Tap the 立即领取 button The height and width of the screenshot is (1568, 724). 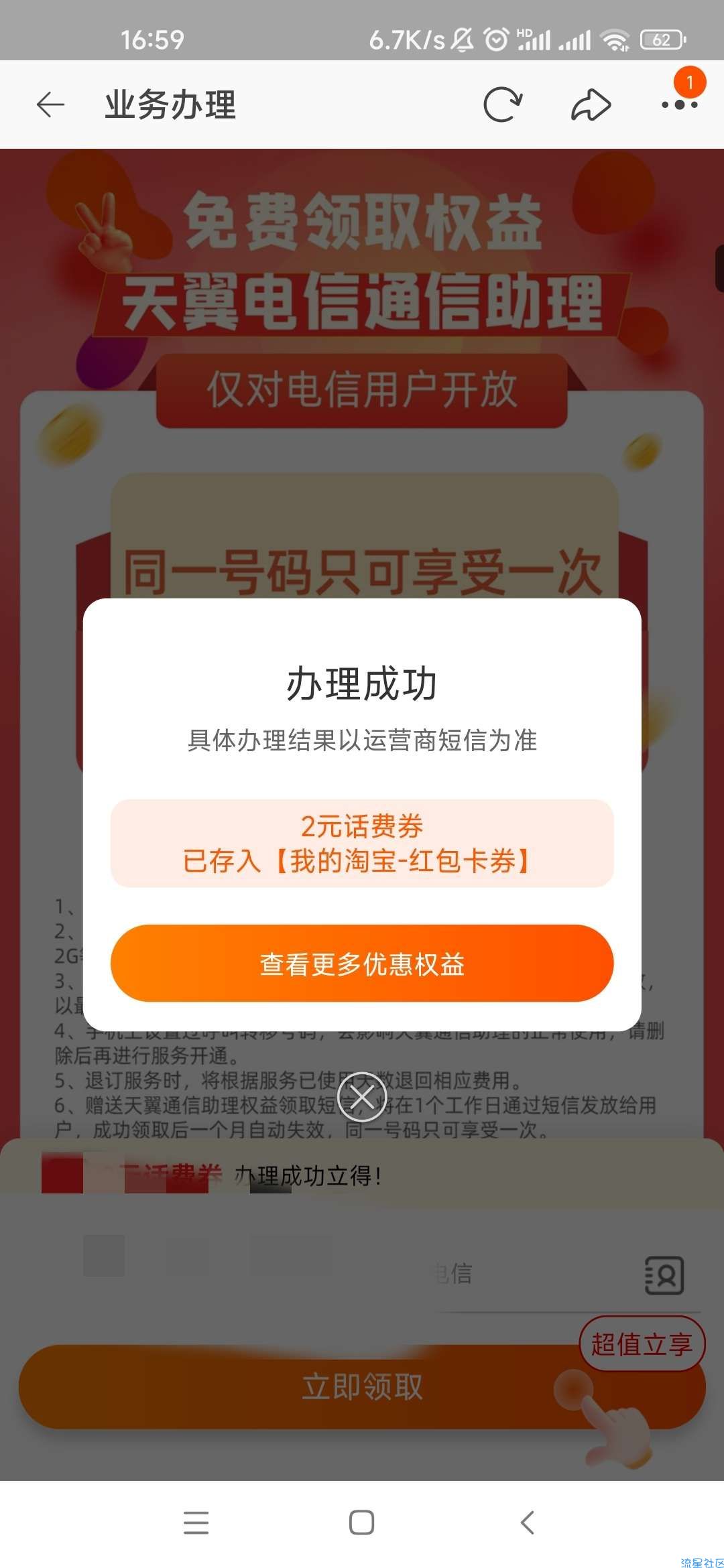[x=362, y=1386]
